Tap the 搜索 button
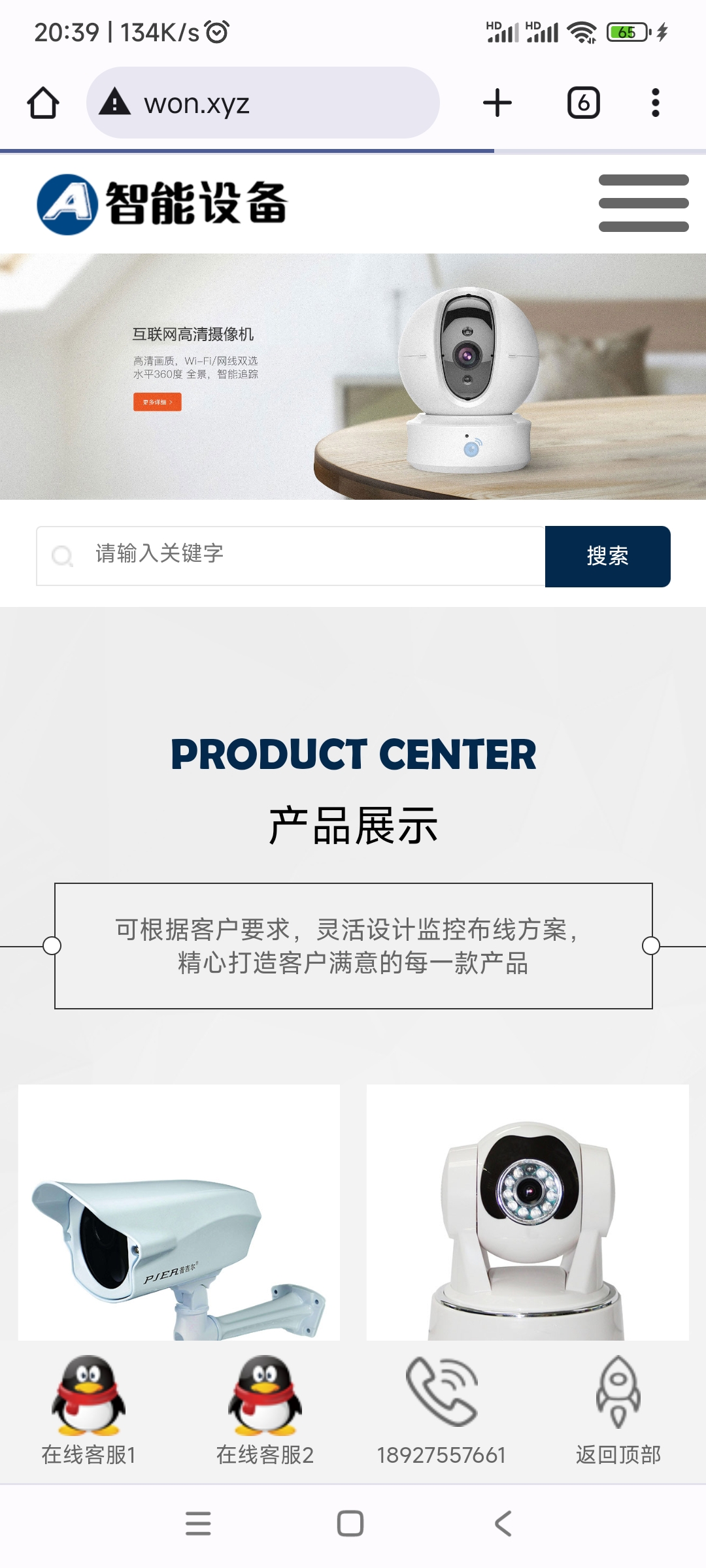The width and height of the screenshot is (706, 1568). click(x=607, y=556)
